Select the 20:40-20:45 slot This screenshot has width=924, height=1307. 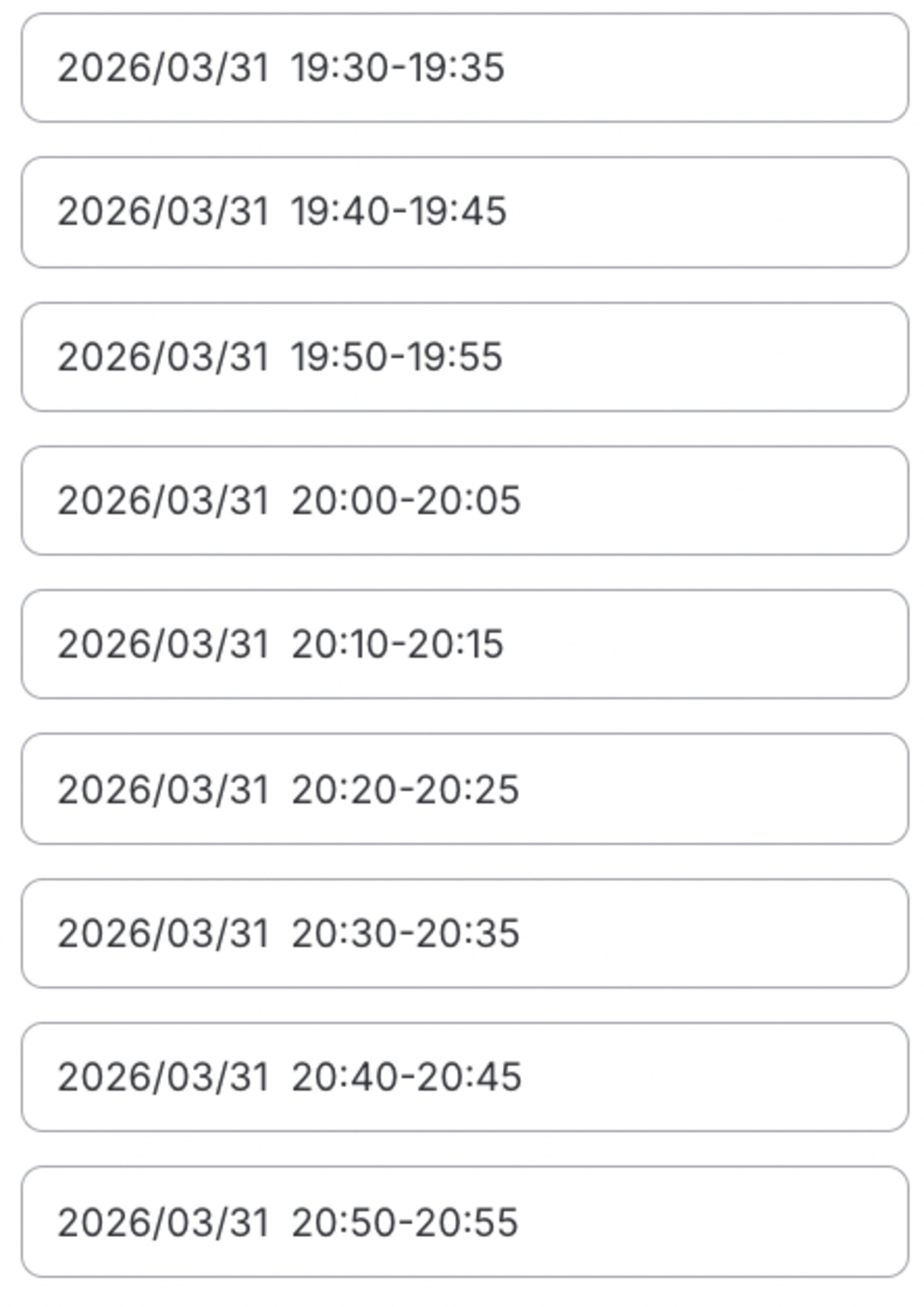tap(465, 1077)
